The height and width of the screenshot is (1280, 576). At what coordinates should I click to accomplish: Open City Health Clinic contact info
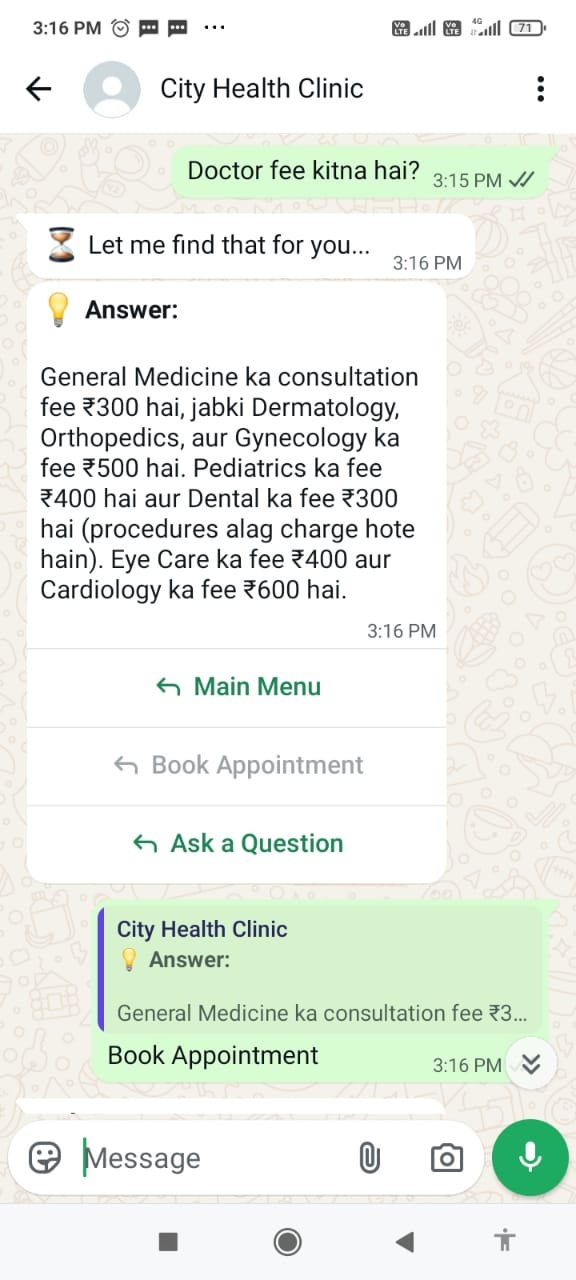click(261, 89)
